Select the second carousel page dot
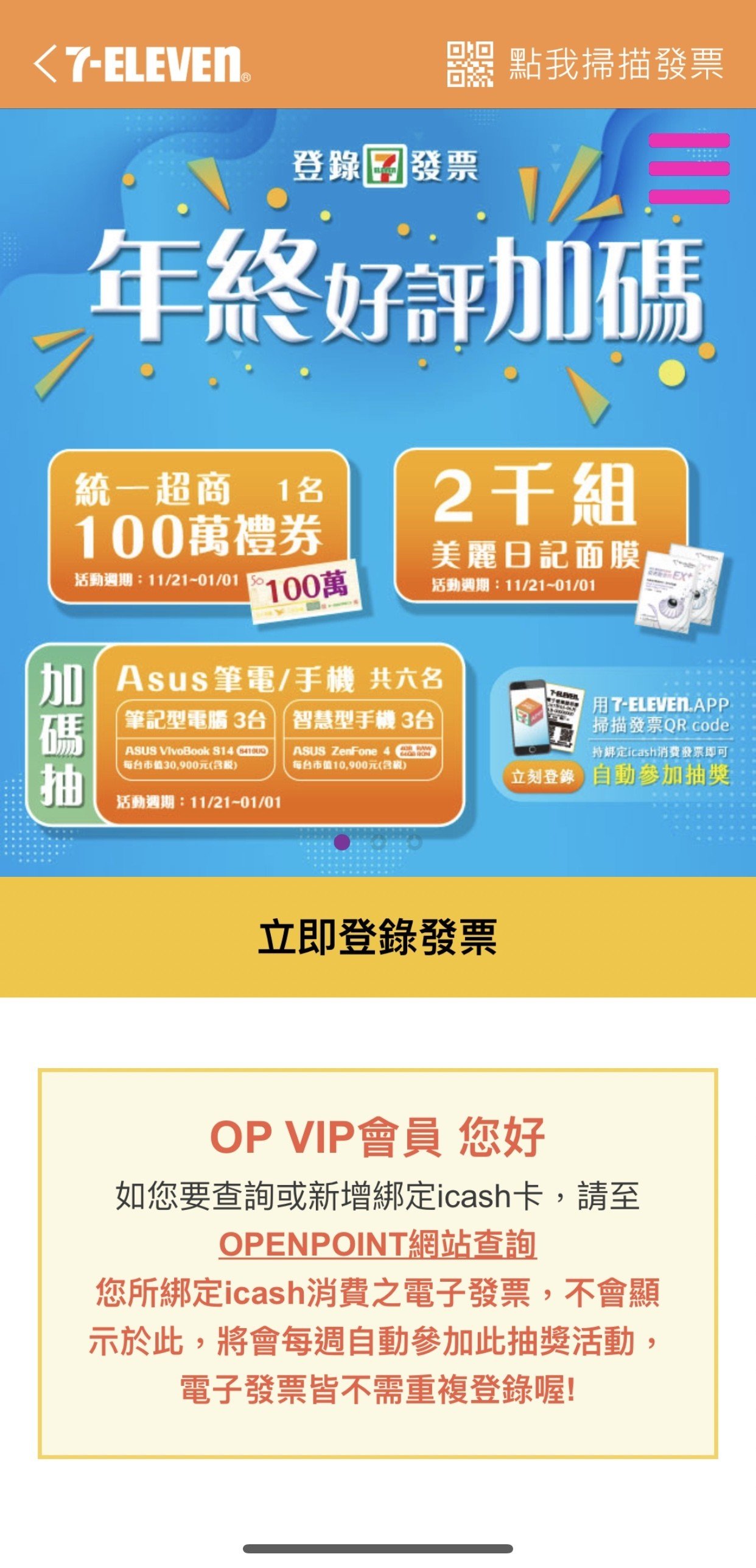The image size is (756, 1568). [378, 842]
